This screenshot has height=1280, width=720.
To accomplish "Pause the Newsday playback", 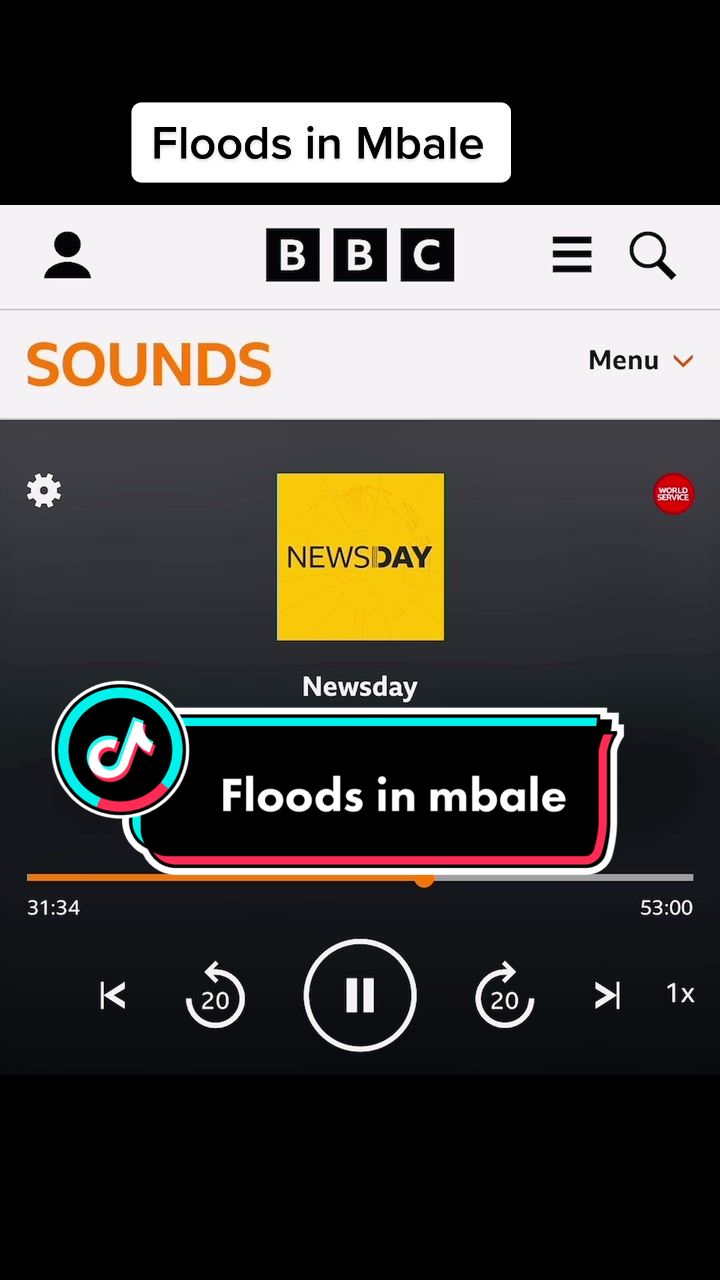I will click(x=360, y=995).
